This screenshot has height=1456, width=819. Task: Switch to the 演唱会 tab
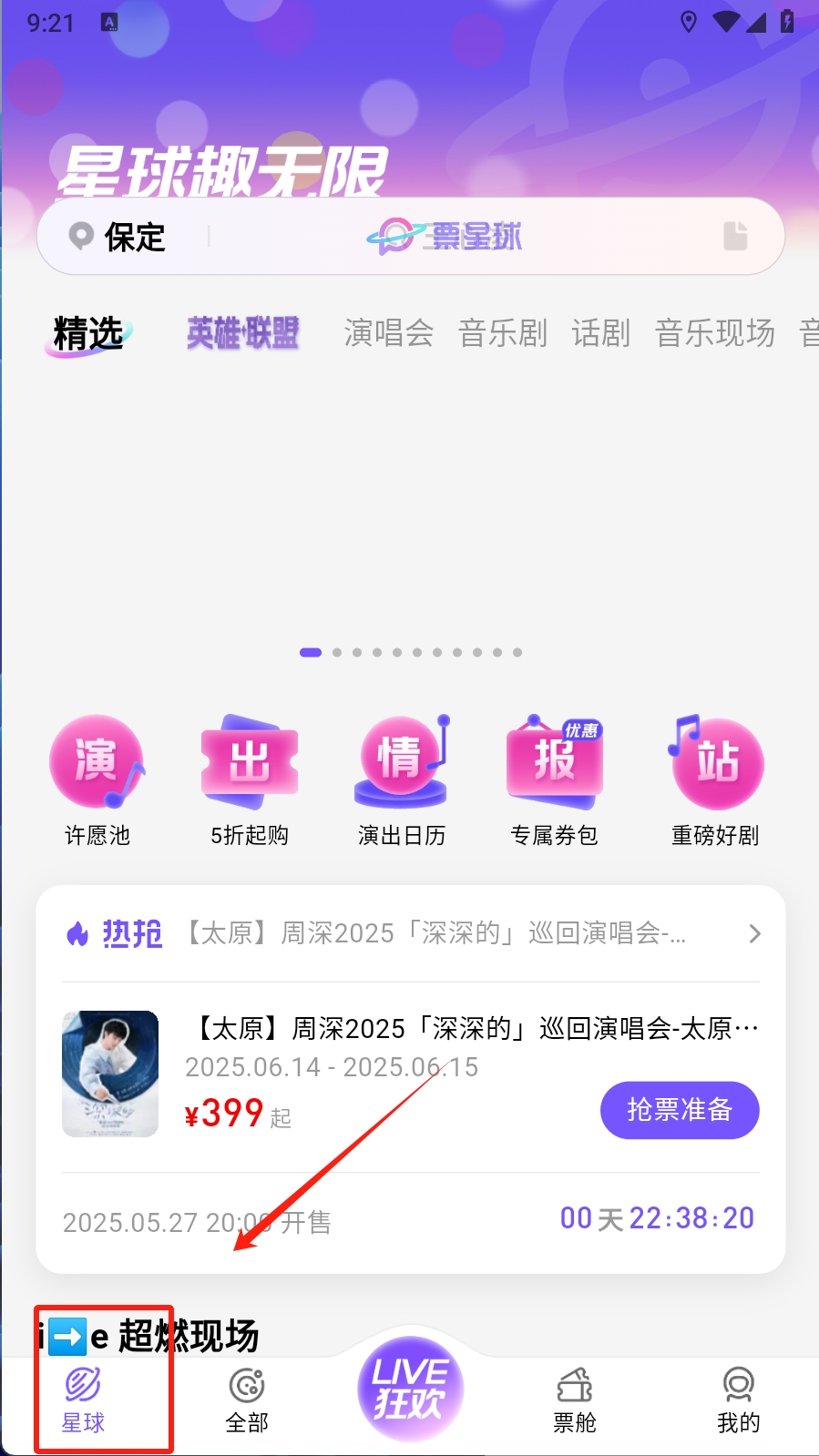coord(388,333)
